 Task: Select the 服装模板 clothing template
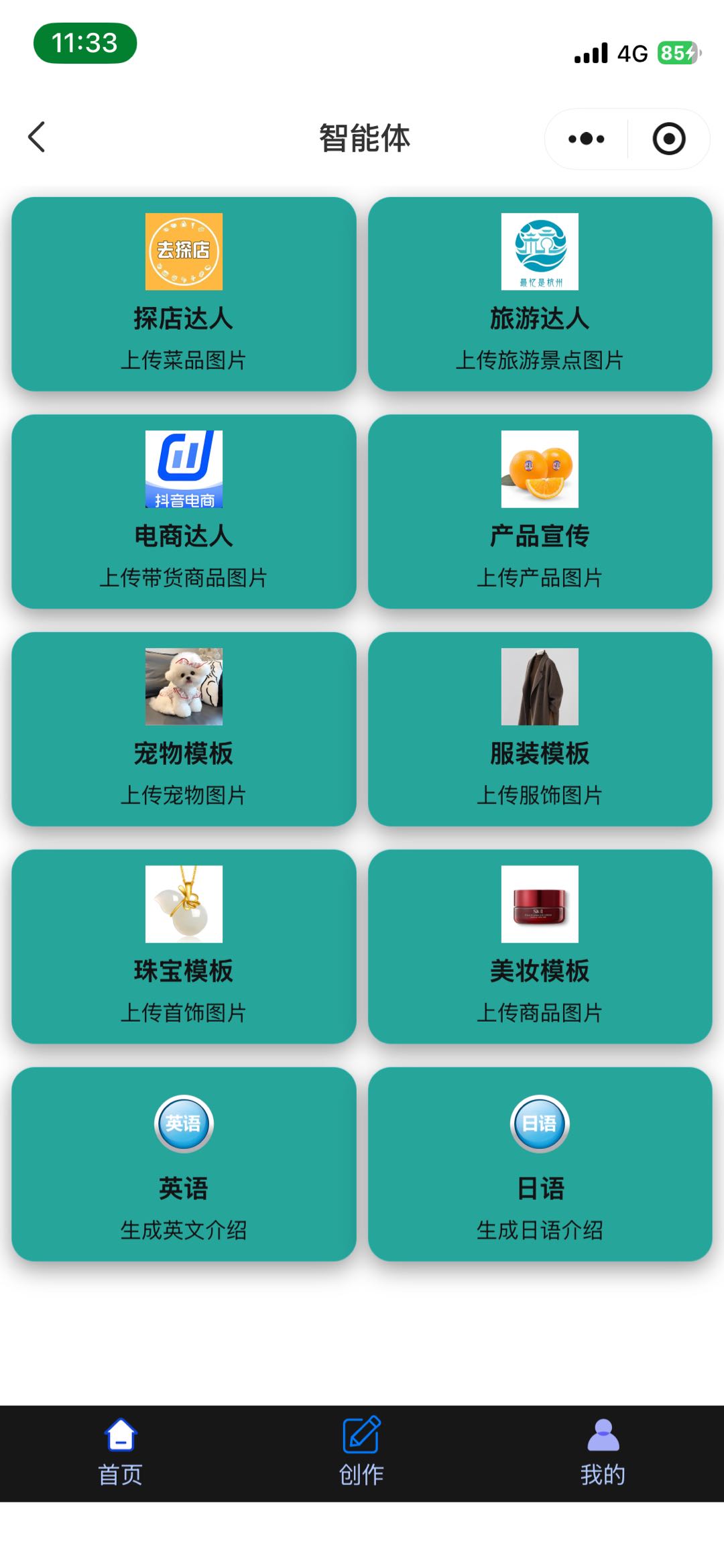540,731
